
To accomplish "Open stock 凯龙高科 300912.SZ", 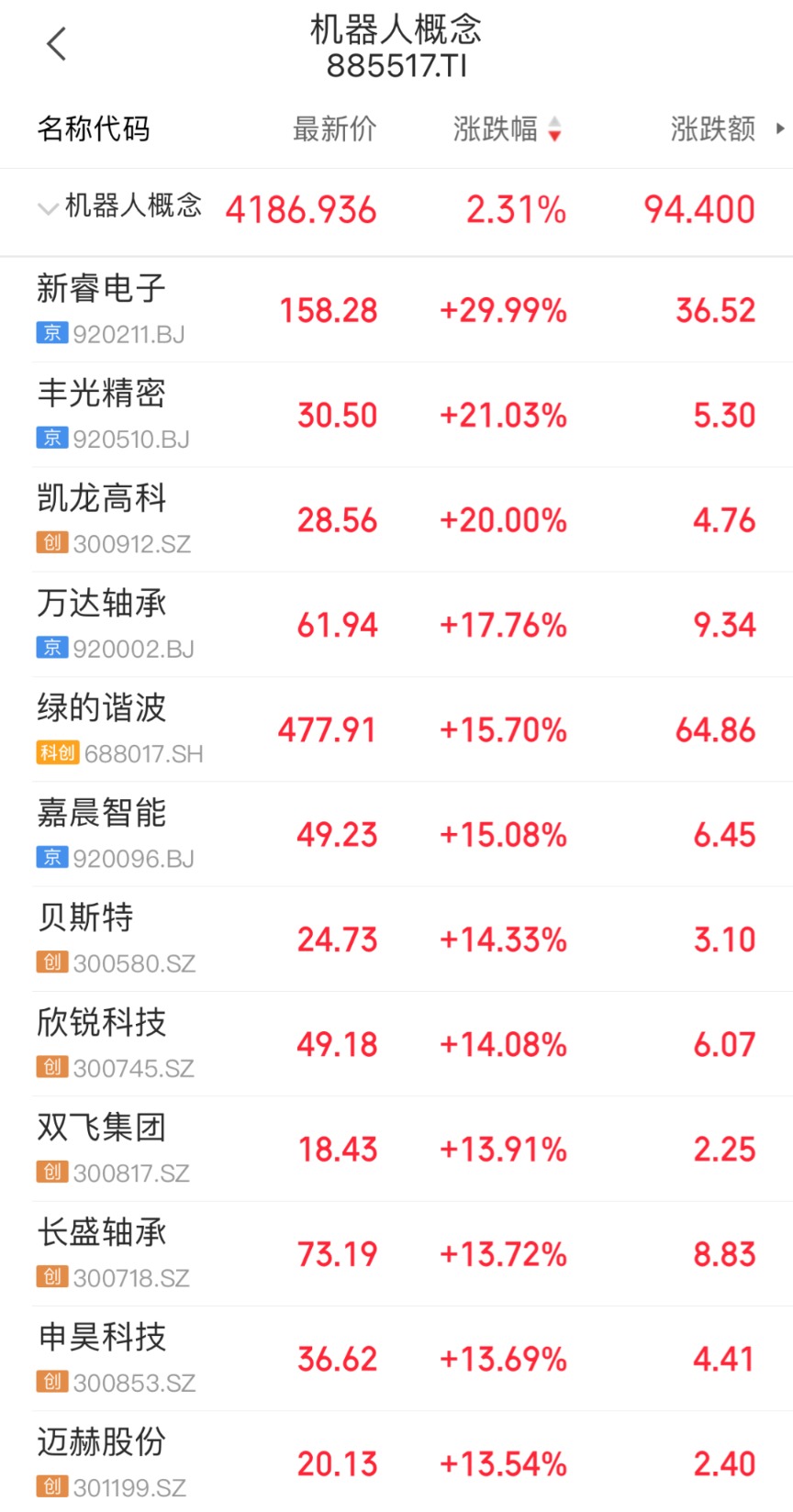I will 396,519.
